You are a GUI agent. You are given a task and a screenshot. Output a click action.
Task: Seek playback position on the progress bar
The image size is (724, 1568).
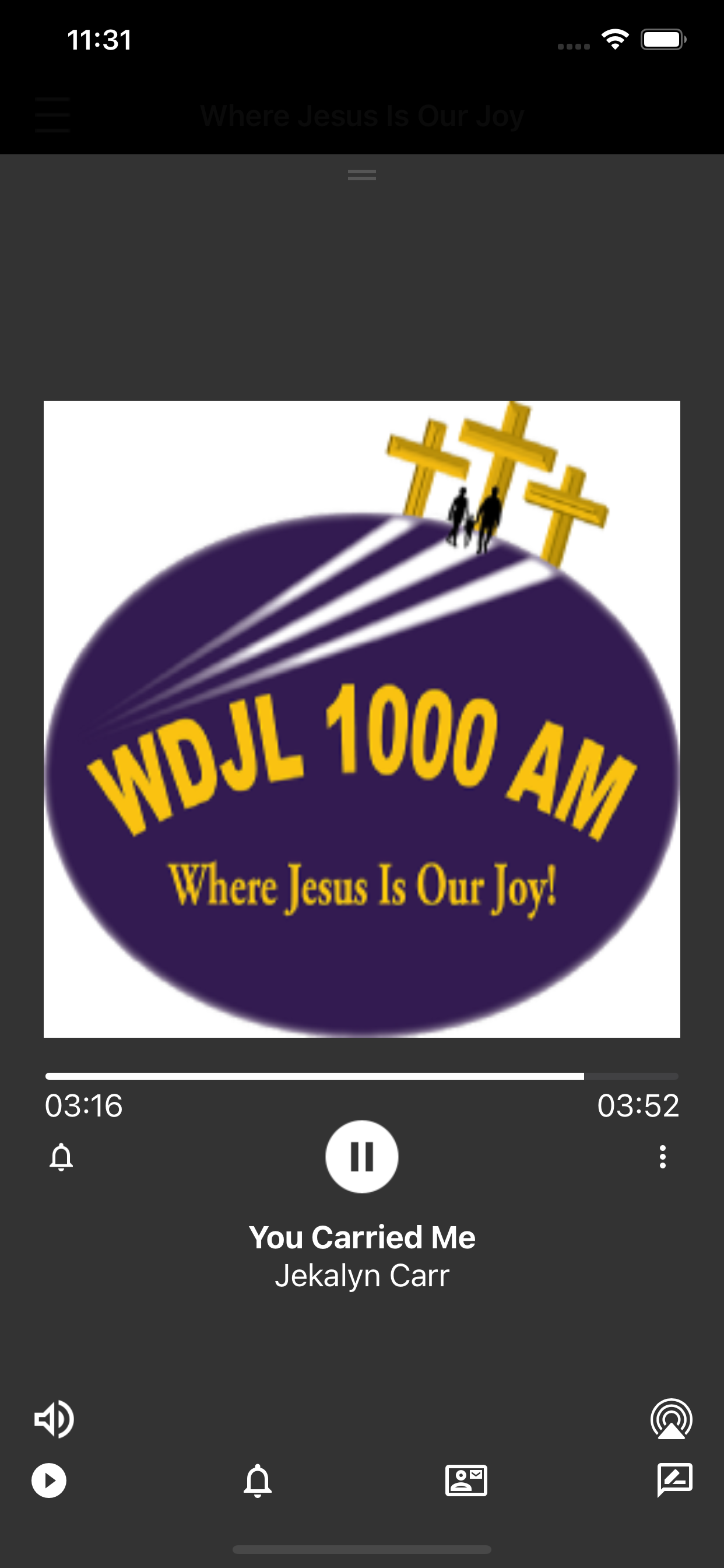click(361, 1076)
